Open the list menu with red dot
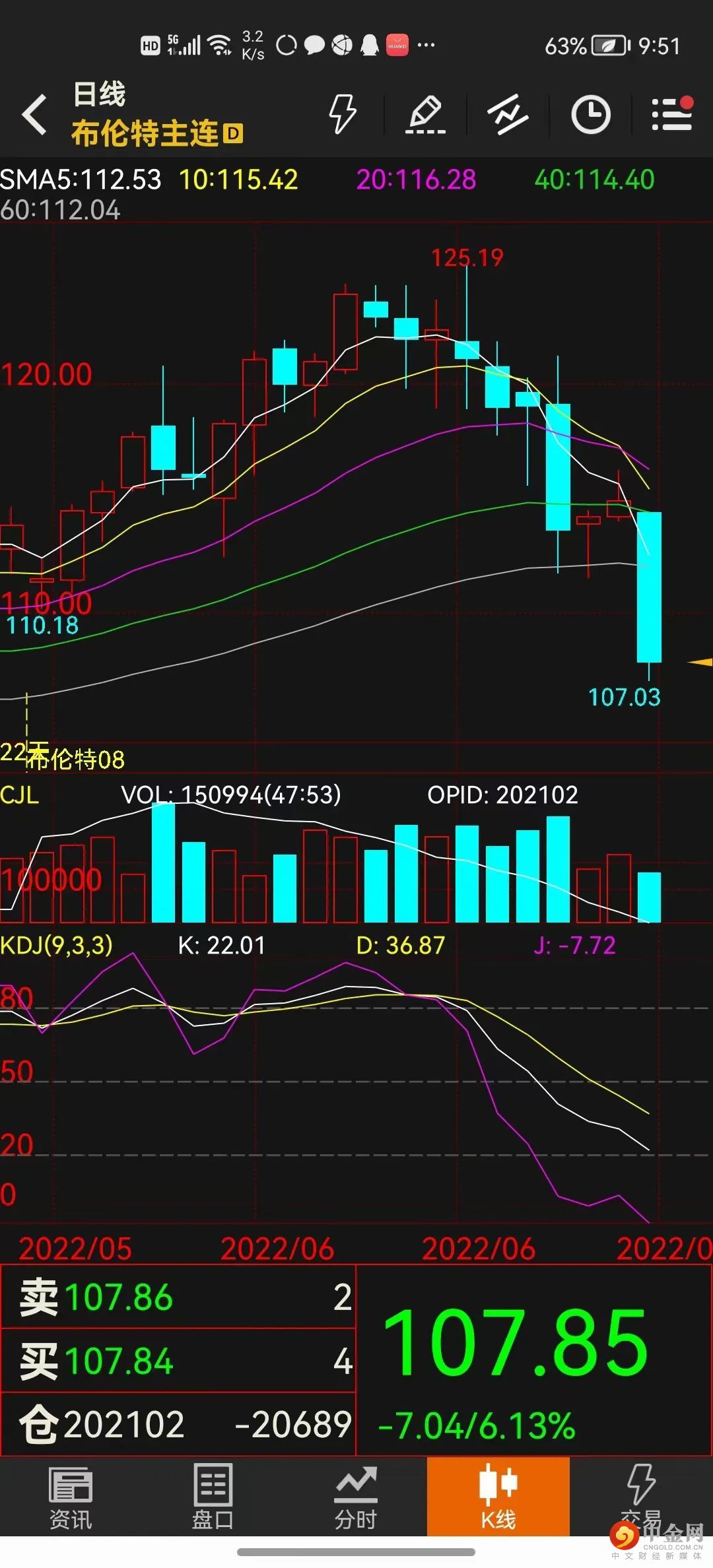 click(672, 114)
